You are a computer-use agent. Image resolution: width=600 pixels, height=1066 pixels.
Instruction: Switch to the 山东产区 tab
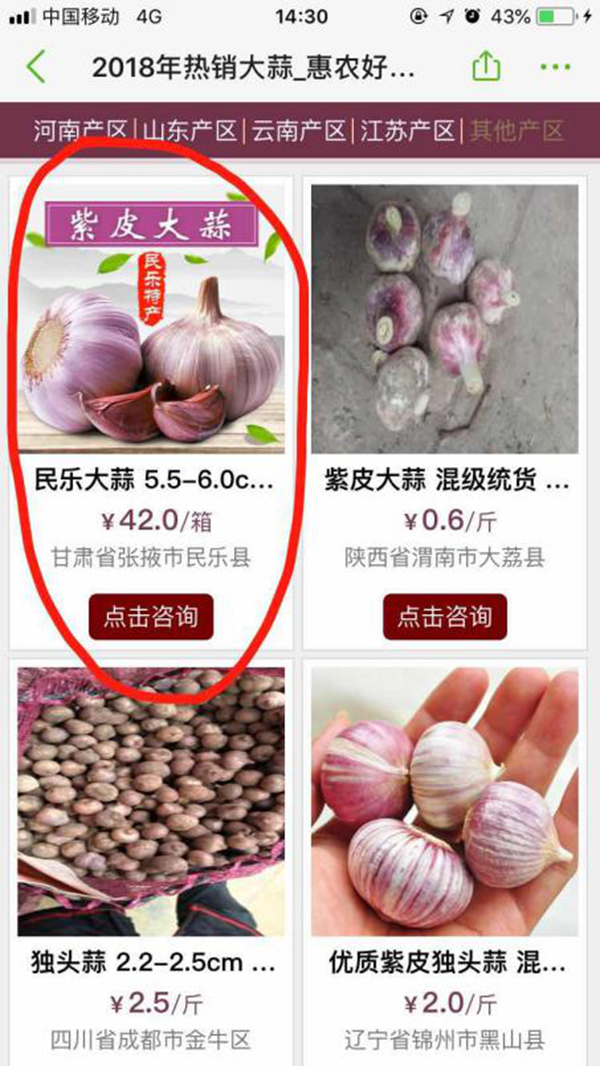pos(190,130)
